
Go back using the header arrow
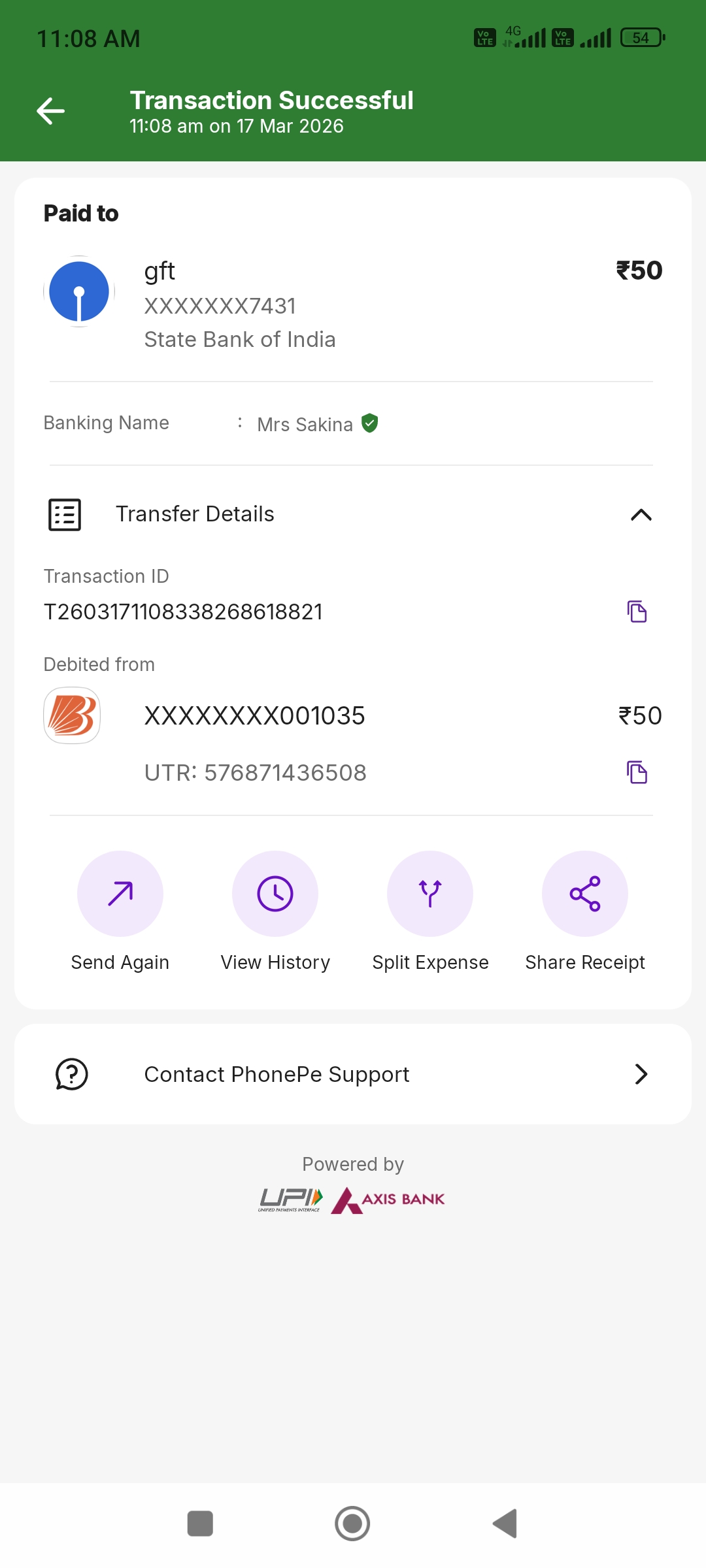[50, 110]
